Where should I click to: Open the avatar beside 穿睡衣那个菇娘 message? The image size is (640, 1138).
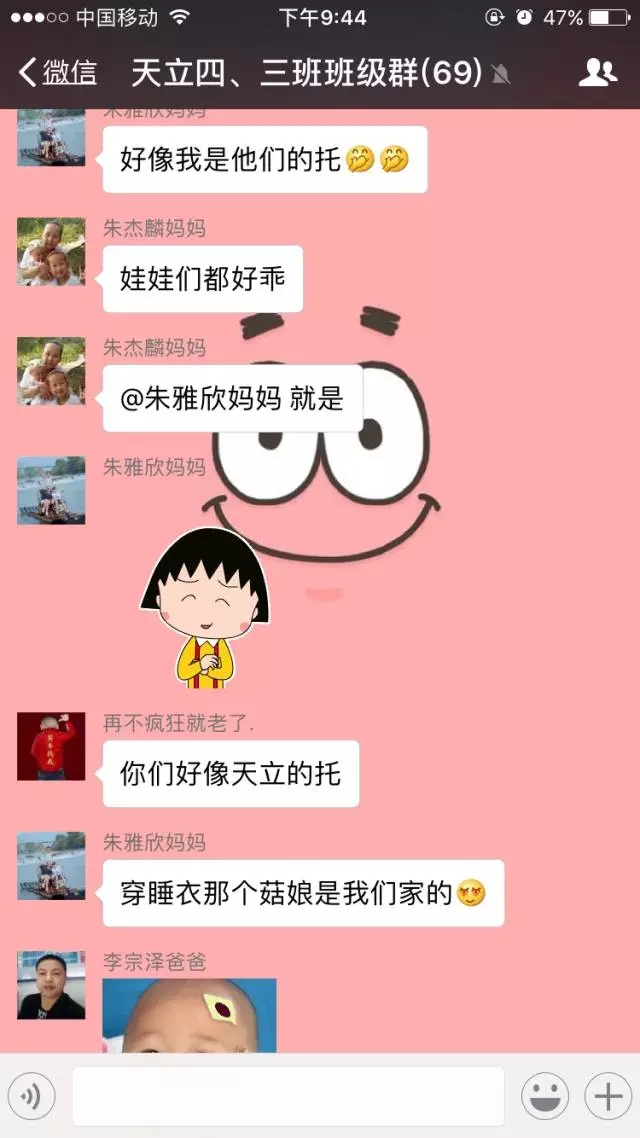[x=51, y=866]
